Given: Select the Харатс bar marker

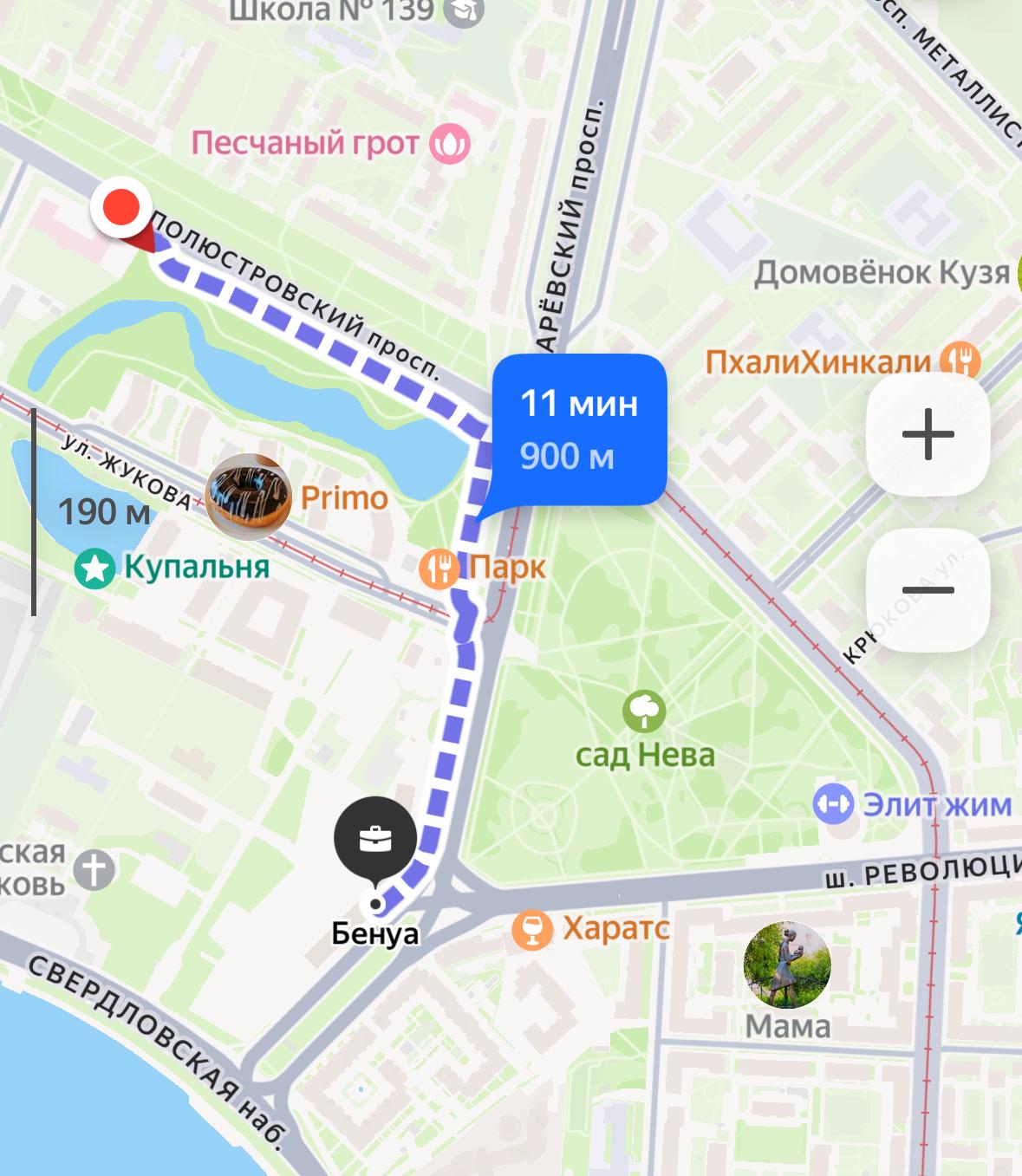Looking at the screenshot, I should point(532,930).
